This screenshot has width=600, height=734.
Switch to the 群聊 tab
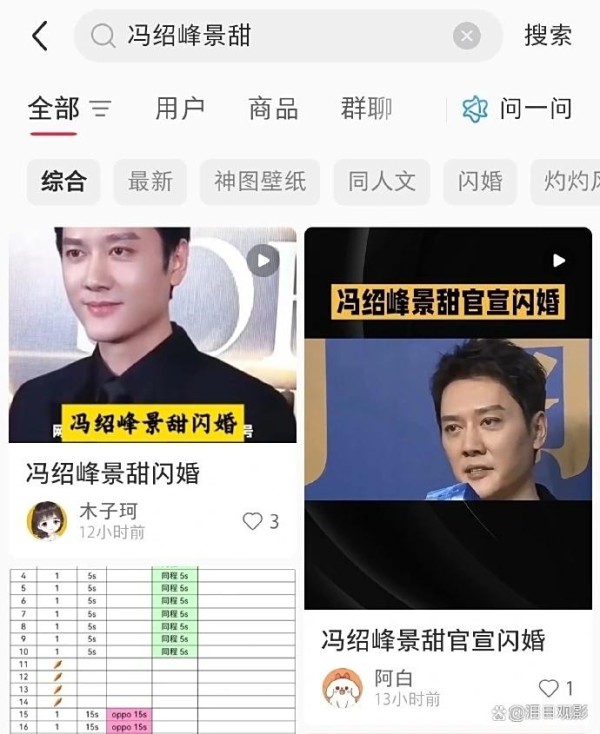click(366, 109)
